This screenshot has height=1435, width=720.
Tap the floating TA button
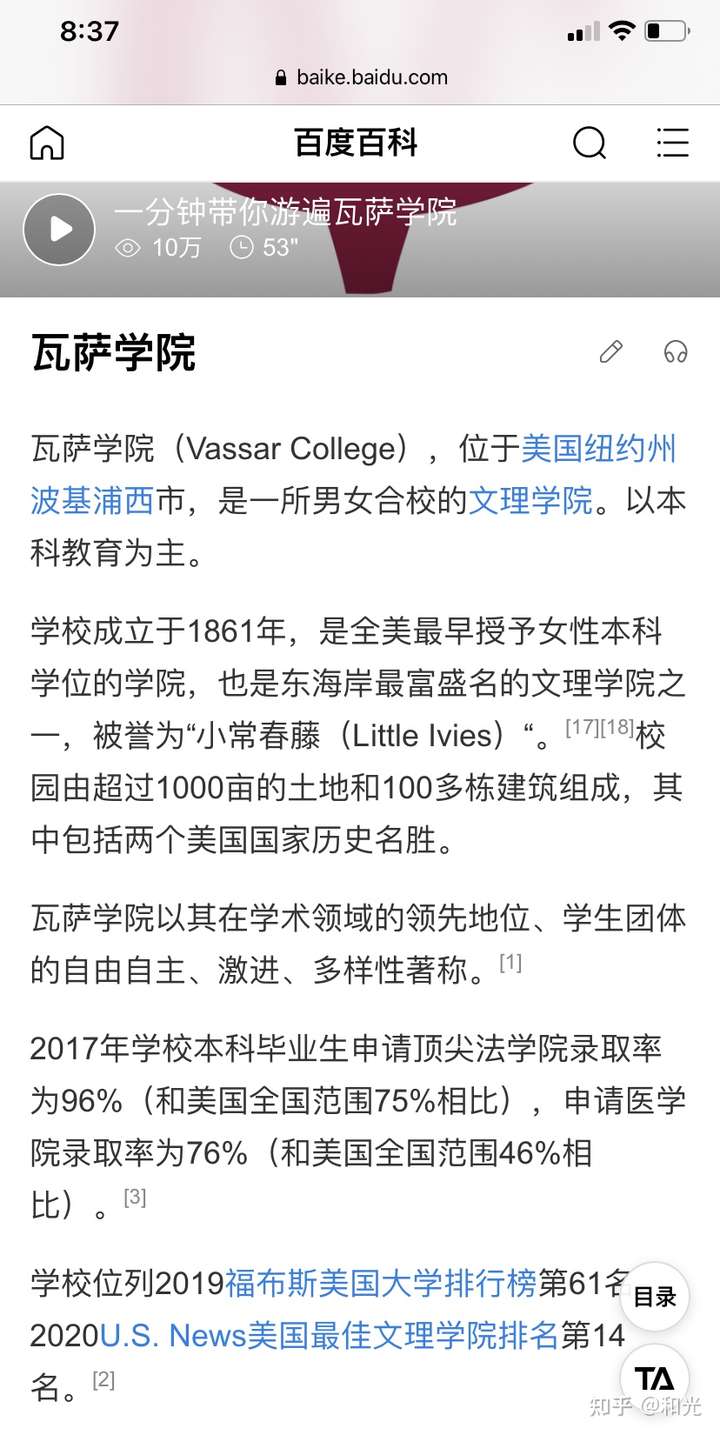point(655,1379)
